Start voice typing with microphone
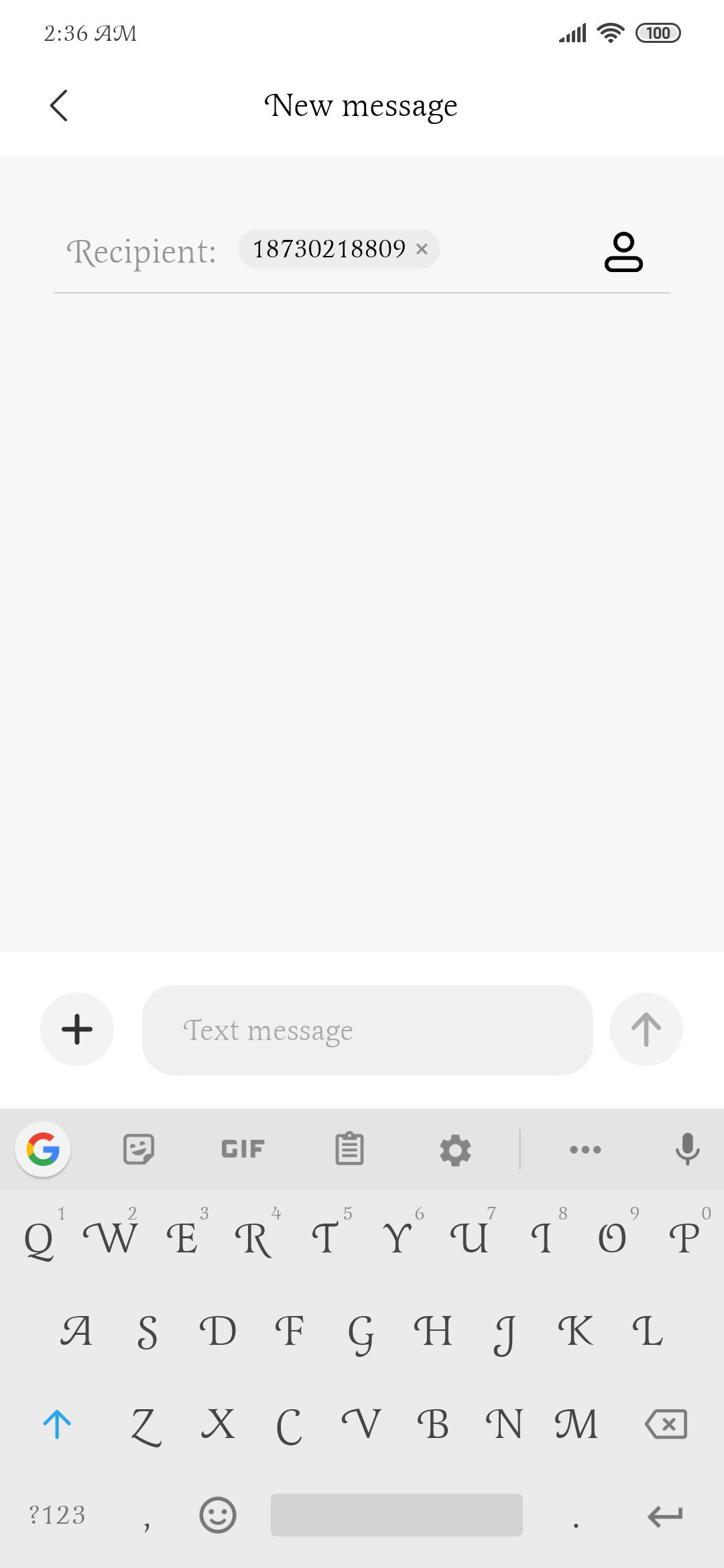Image resolution: width=724 pixels, height=1568 pixels. 687,1149
